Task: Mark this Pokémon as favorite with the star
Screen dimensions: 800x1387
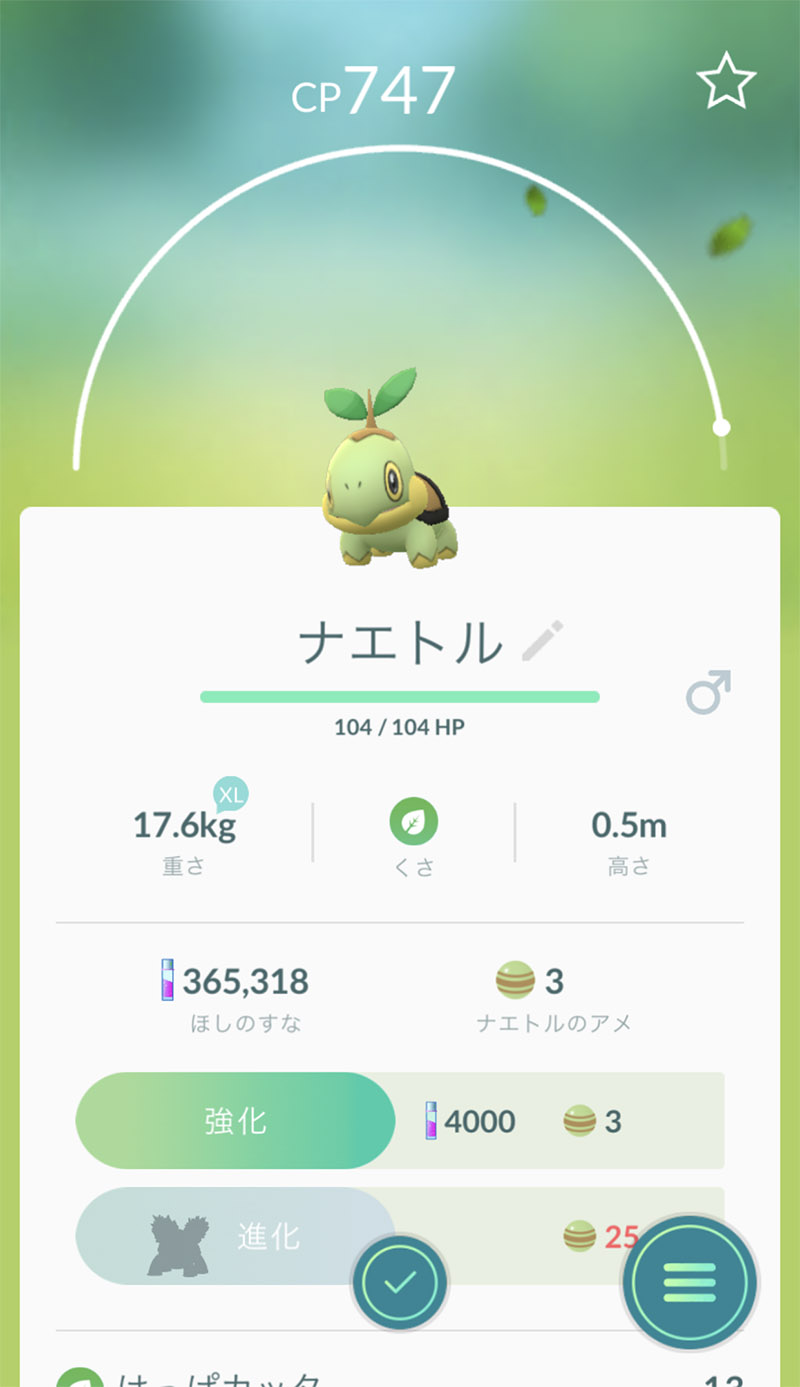Action: (x=725, y=83)
